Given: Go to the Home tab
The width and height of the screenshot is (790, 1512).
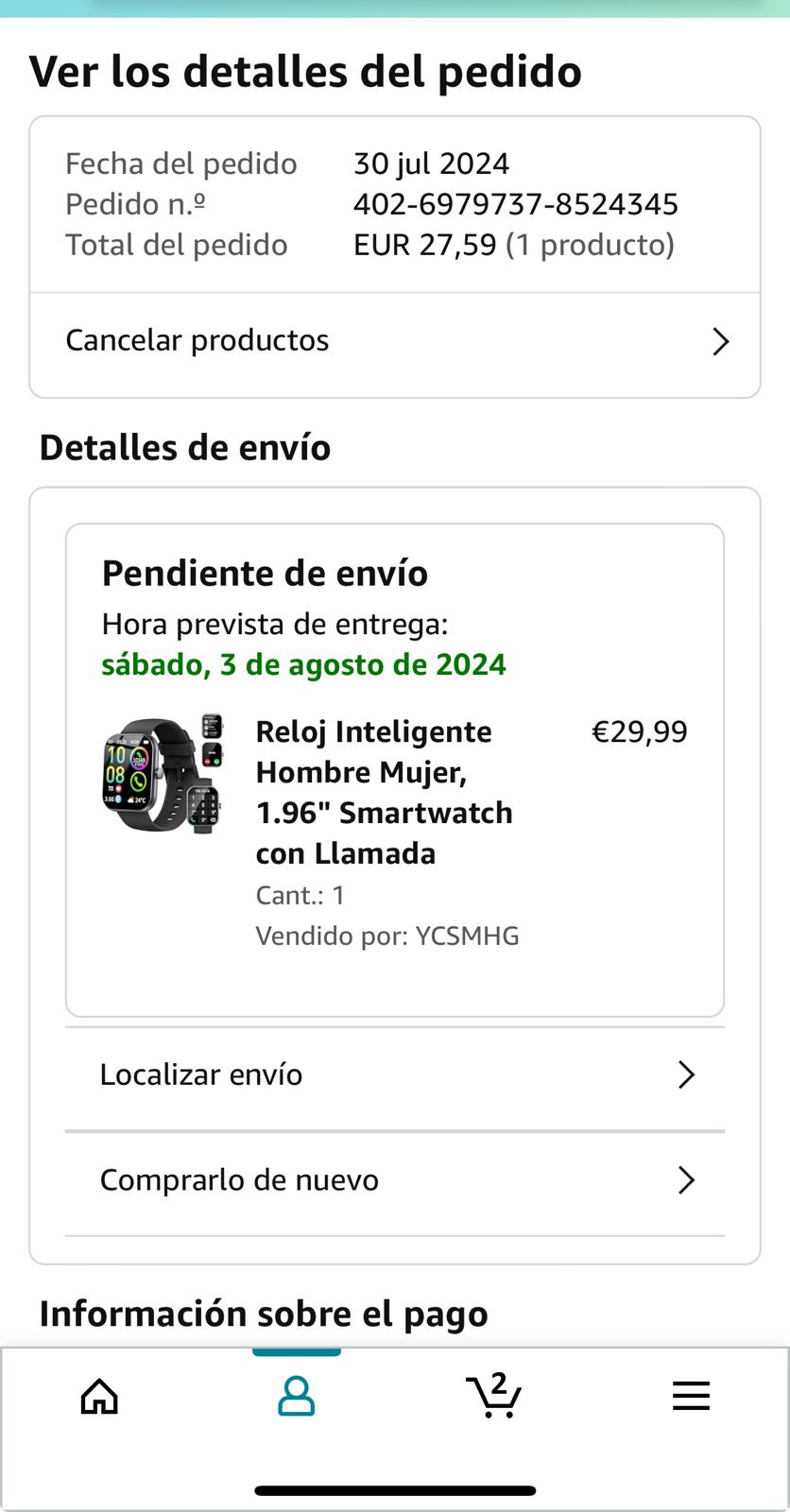Looking at the screenshot, I should point(99,1396).
